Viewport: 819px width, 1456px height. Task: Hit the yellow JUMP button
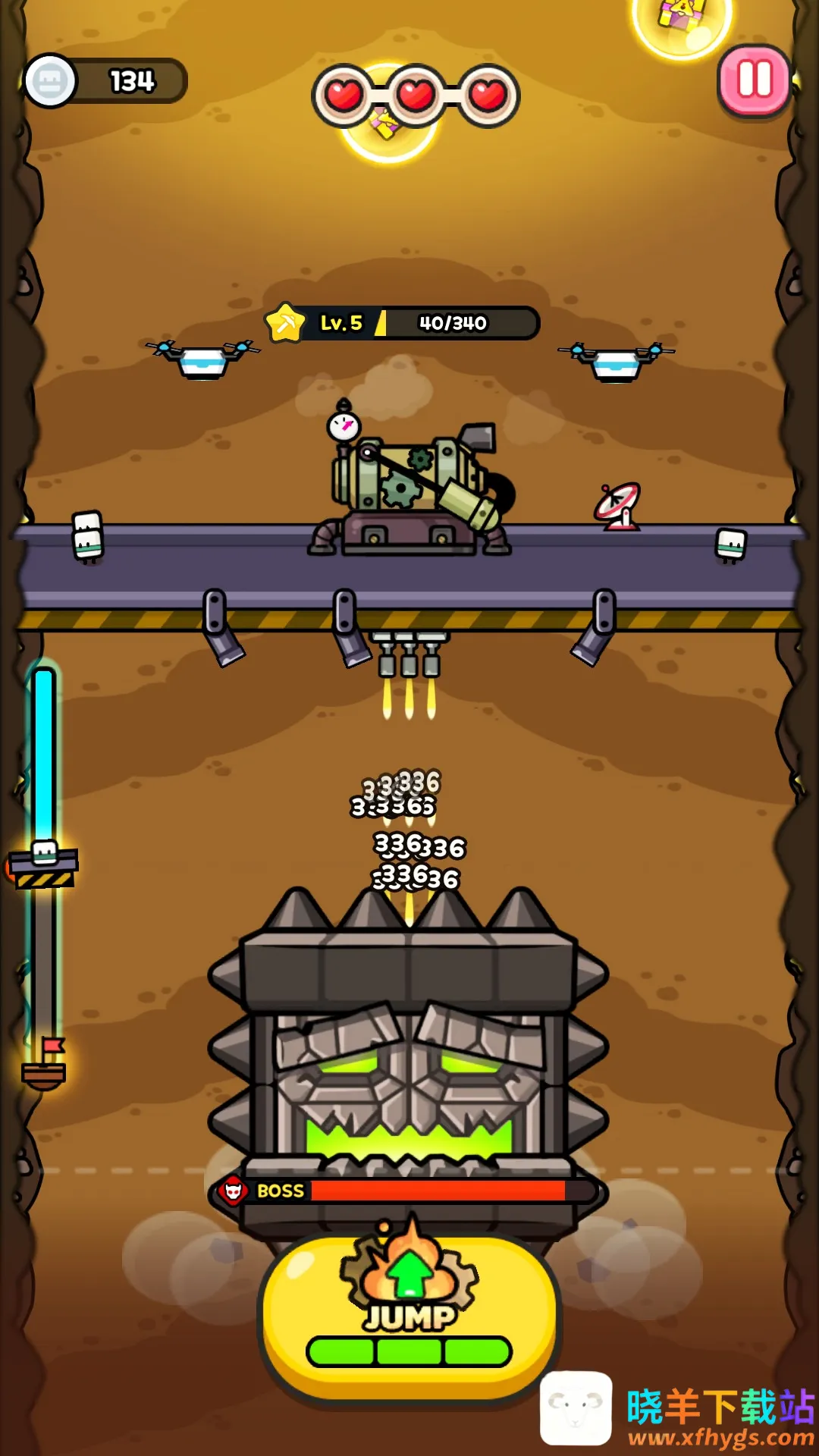pyautogui.click(x=409, y=1316)
